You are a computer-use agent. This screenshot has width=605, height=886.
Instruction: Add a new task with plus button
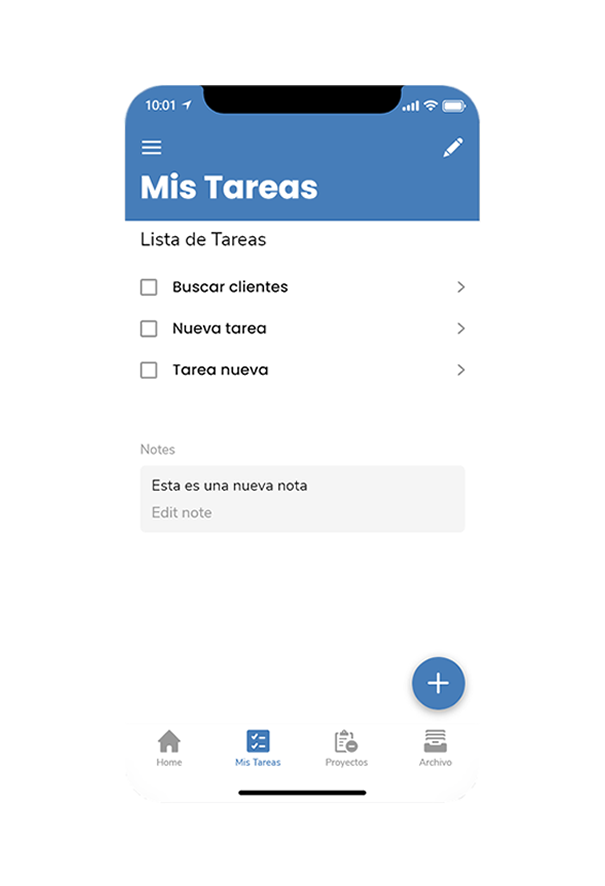pos(438,684)
